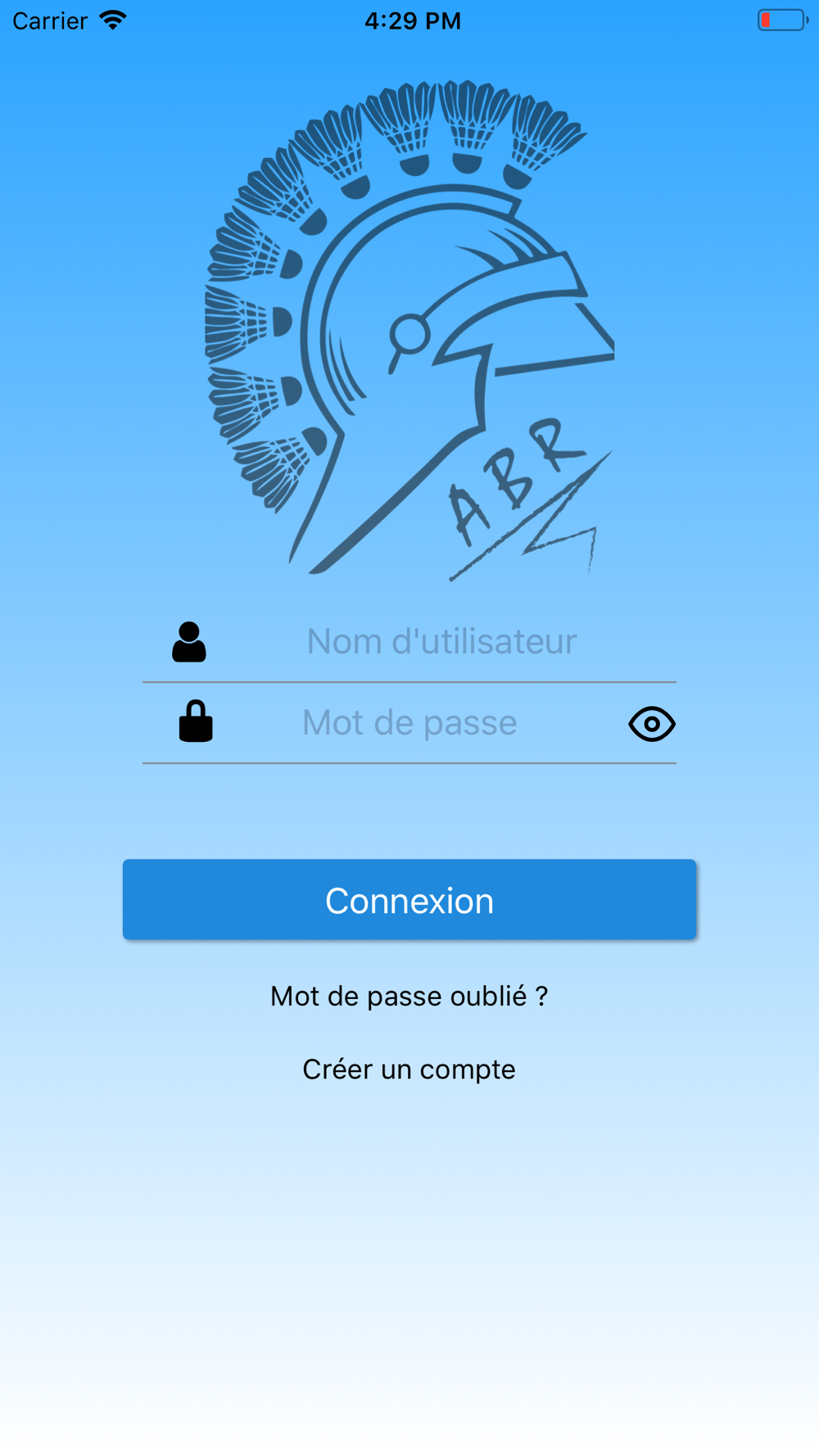
Task: Open Mot de passe oublié link
Action: tap(409, 996)
